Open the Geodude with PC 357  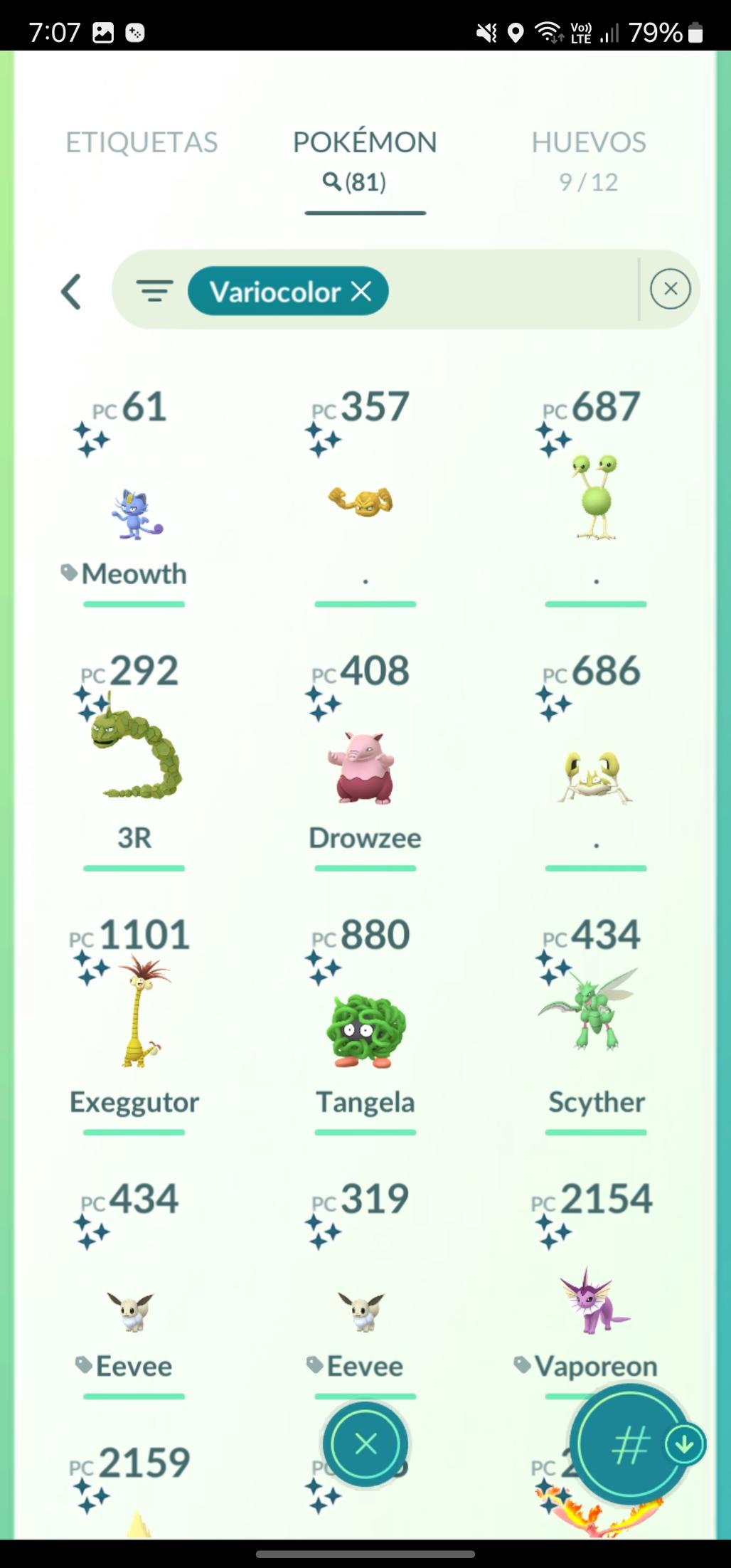pos(364,502)
